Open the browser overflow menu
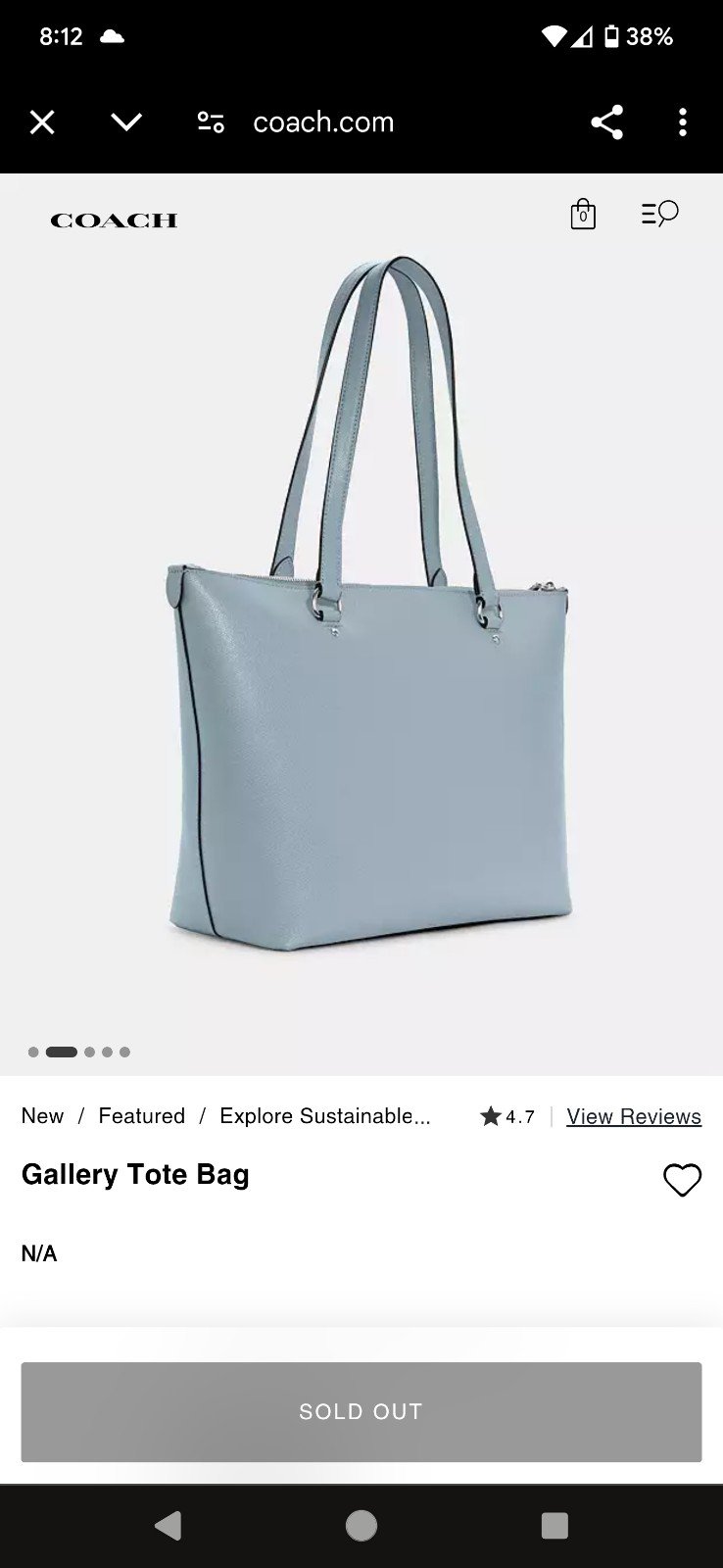Viewport: 723px width, 1568px height. click(x=683, y=122)
